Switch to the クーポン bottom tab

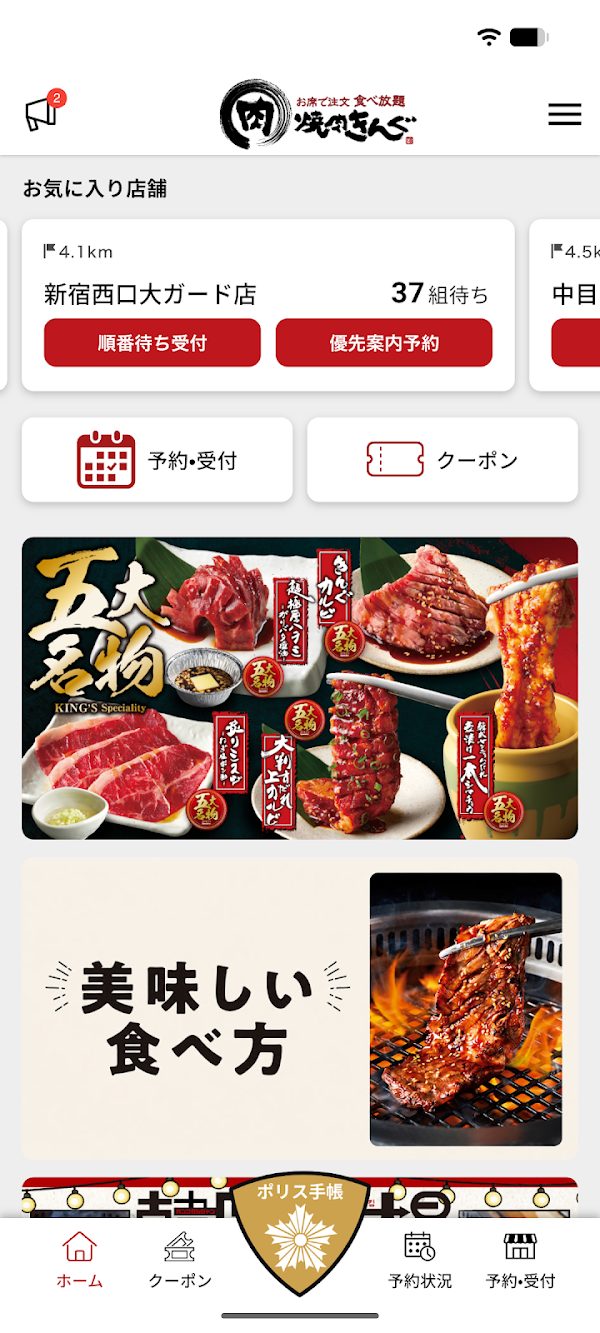tap(180, 1259)
